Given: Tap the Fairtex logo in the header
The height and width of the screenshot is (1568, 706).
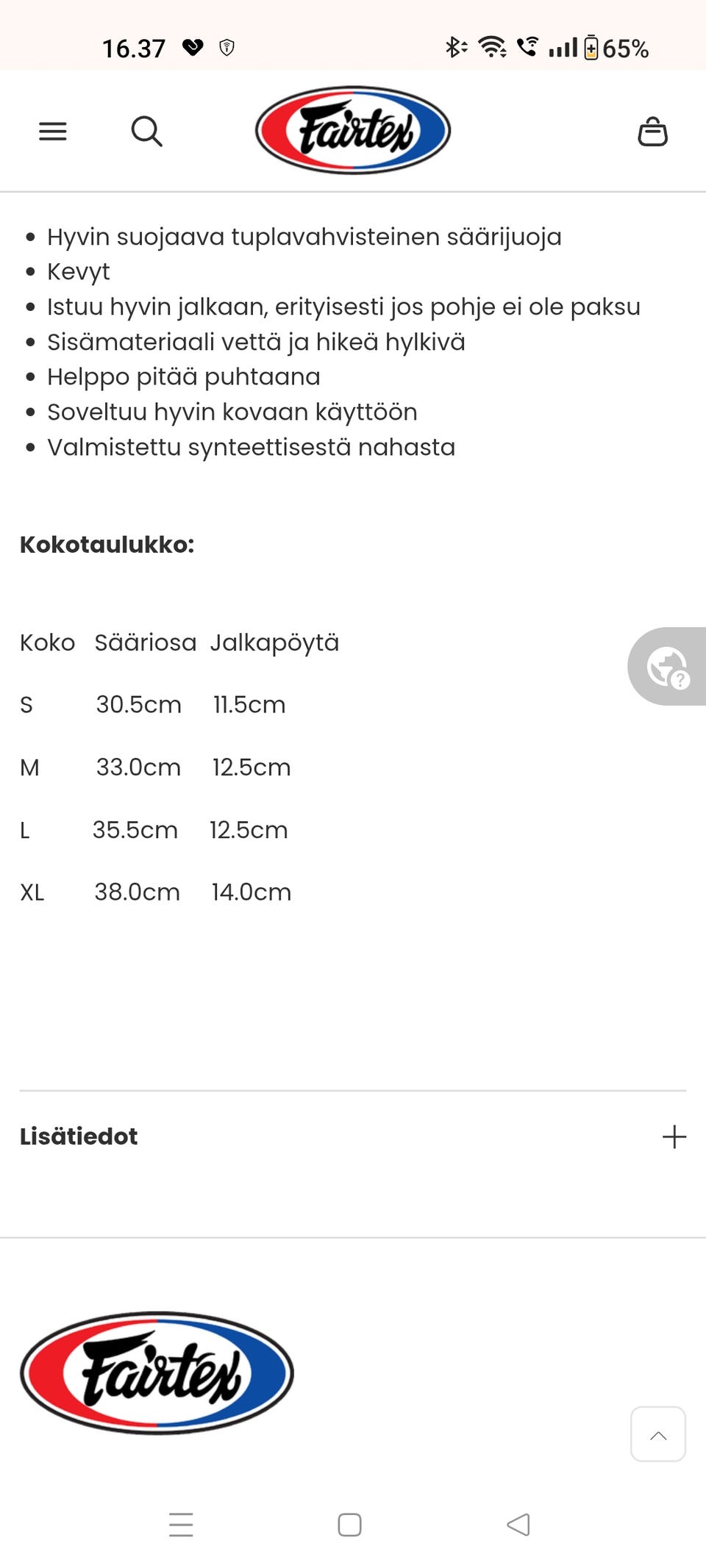Looking at the screenshot, I should tap(352, 131).
